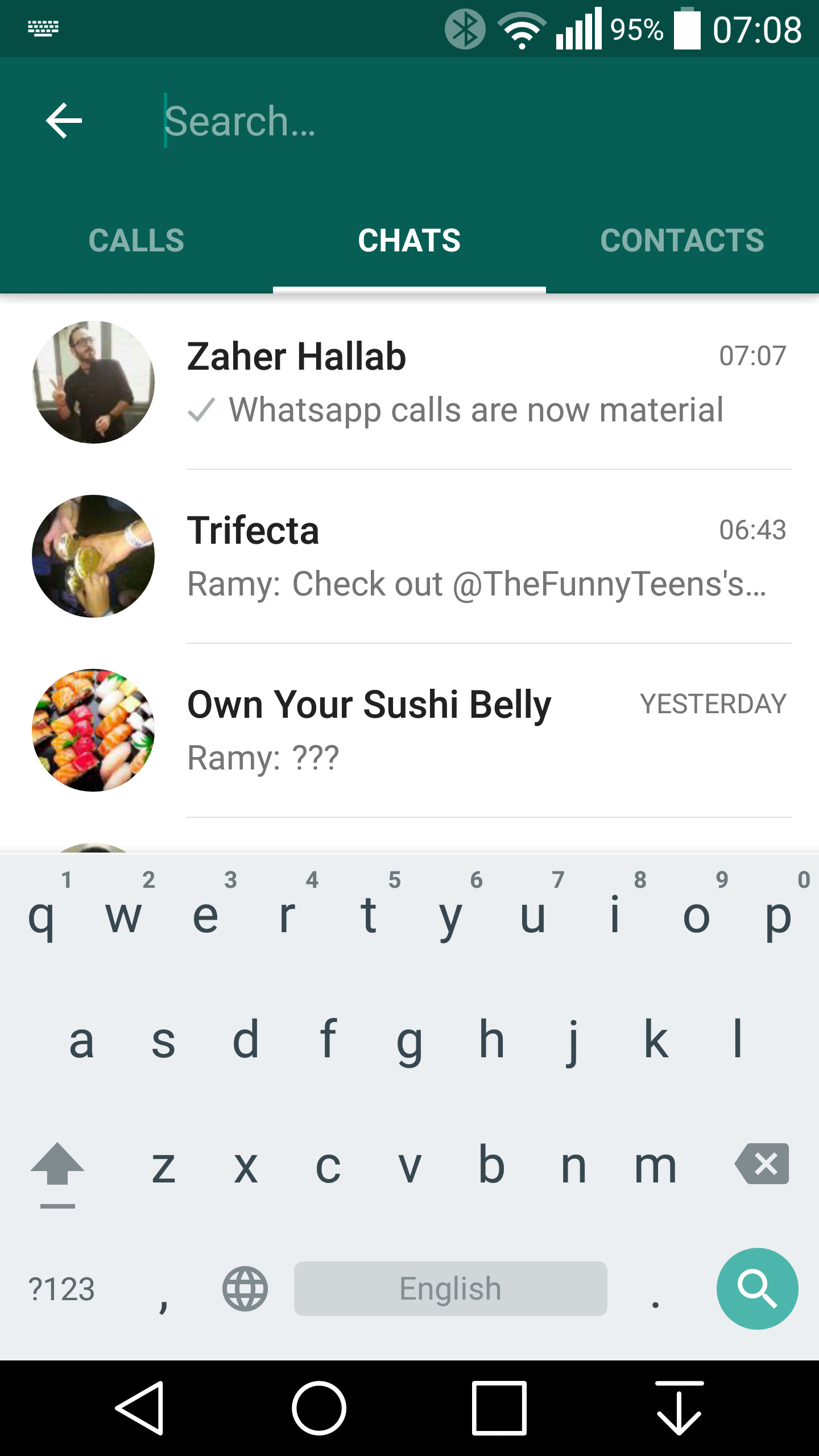This screenshot has height=1456, width=819.
Task: View the Trifecta group photo
Action: pos(93,556)
